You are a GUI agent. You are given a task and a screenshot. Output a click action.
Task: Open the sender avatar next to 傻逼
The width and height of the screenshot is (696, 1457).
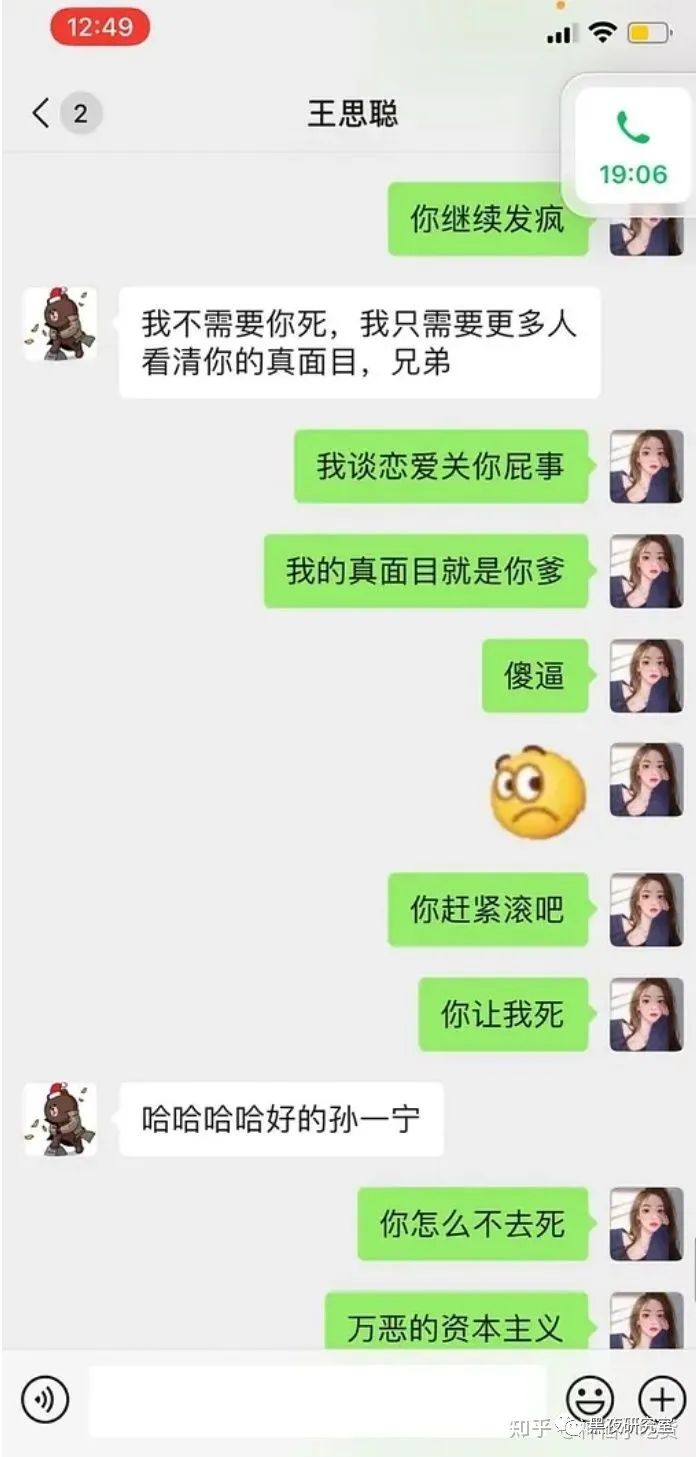click(646, 675)
